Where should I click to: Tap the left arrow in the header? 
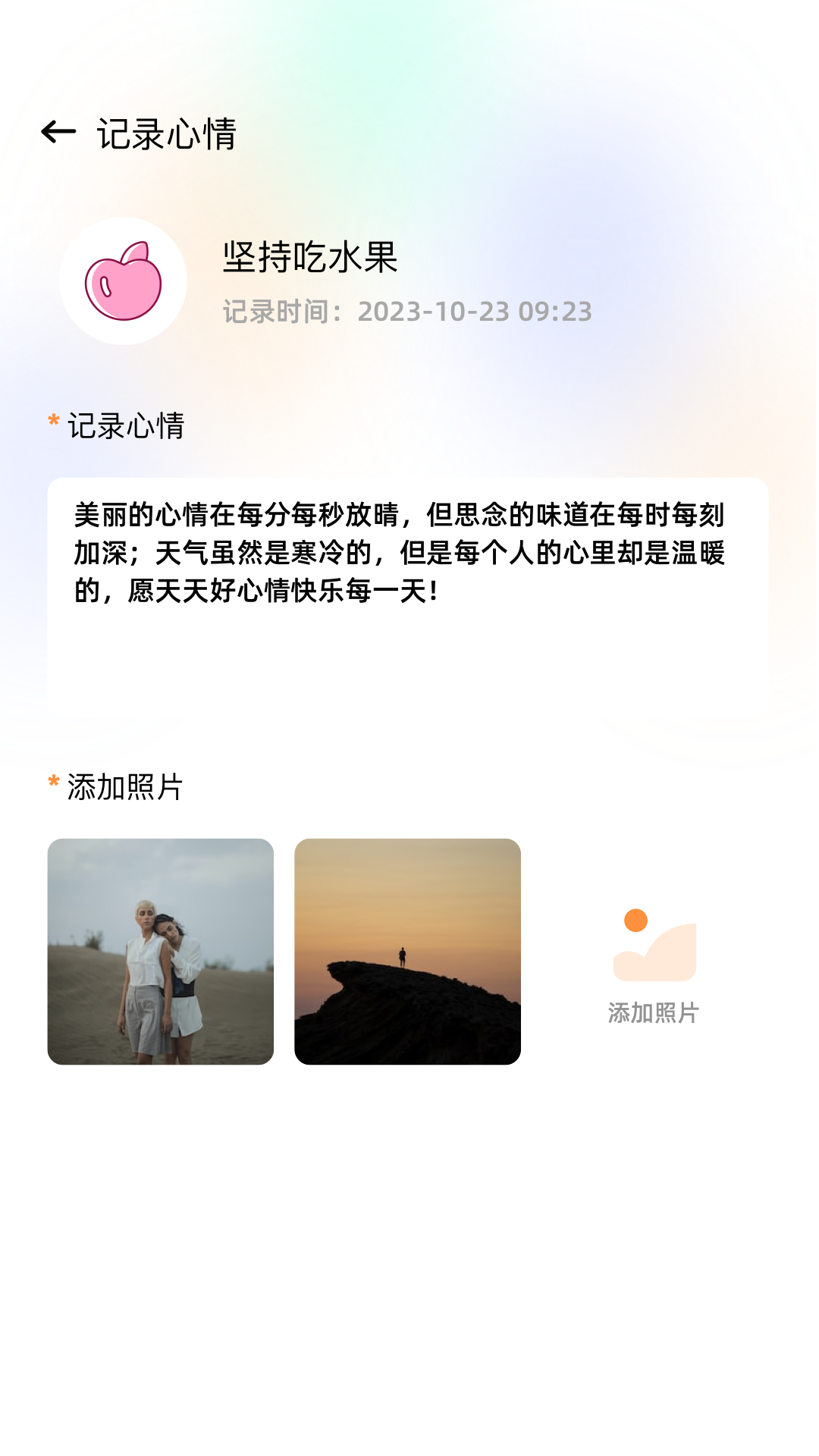point(57,133)
